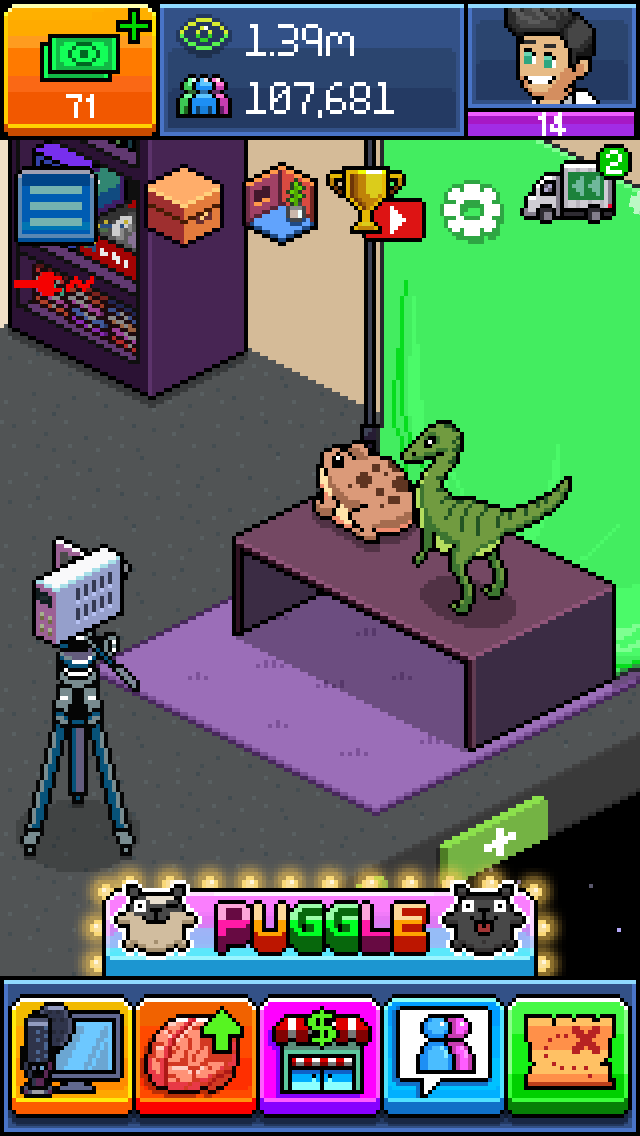
Task: Open the treasure map tab
Action: pyautogui.click(x=568, y=1055)
